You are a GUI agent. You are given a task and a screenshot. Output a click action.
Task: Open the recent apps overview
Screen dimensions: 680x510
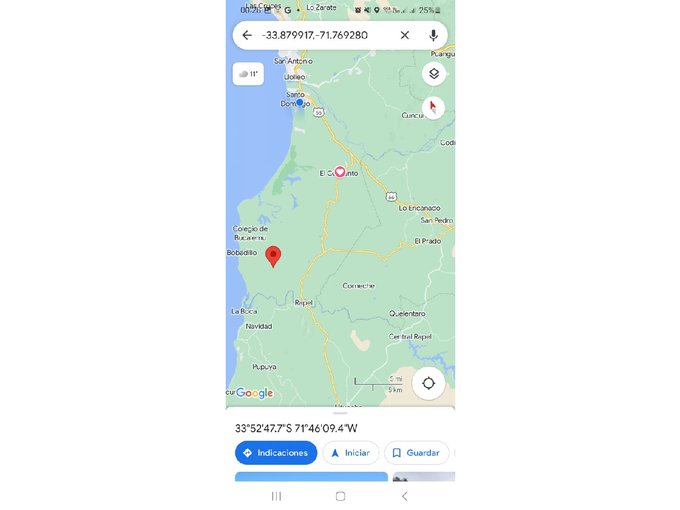click(276, 496)
